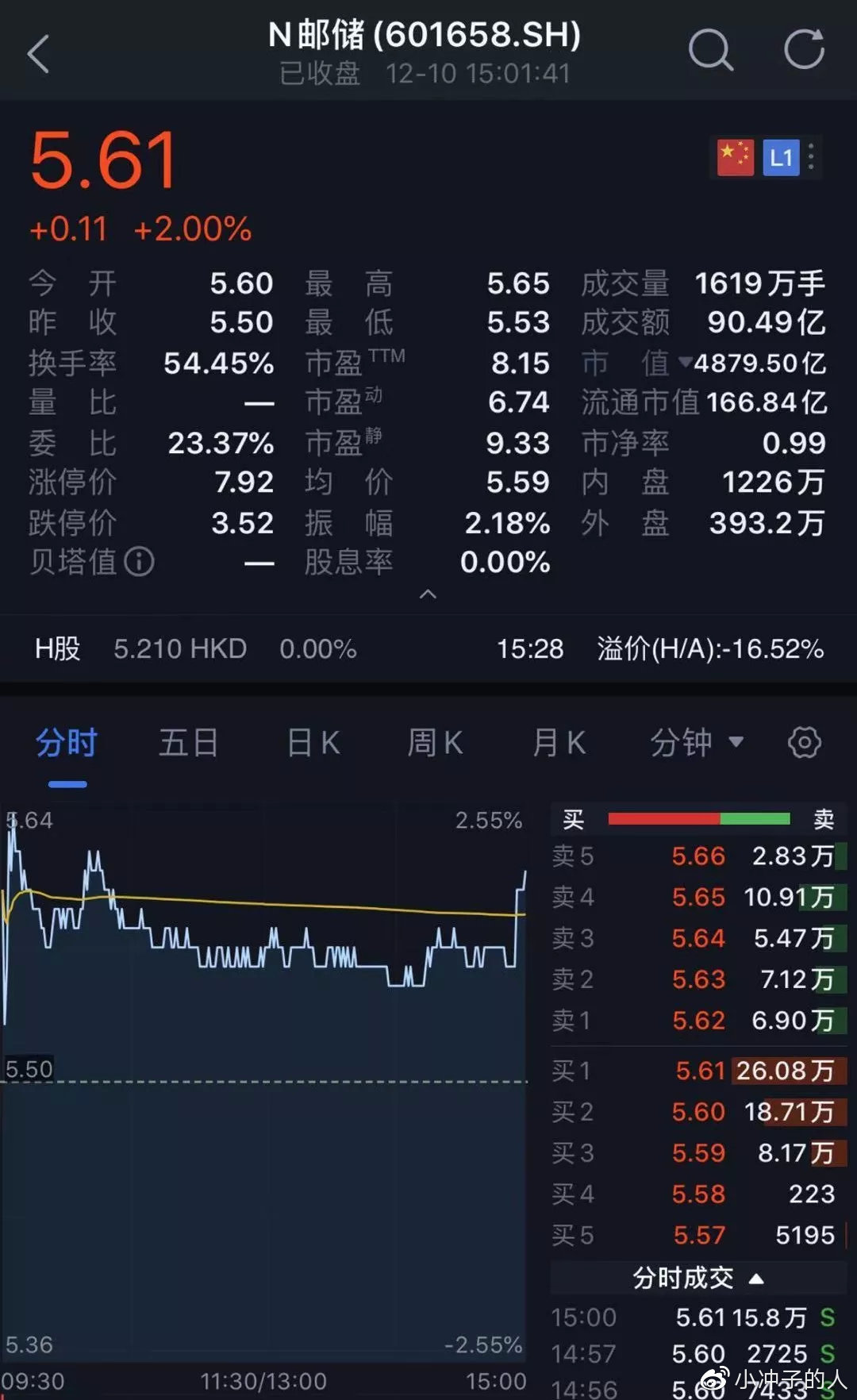Select the 周K weekly chart

[x=435, y=744]
